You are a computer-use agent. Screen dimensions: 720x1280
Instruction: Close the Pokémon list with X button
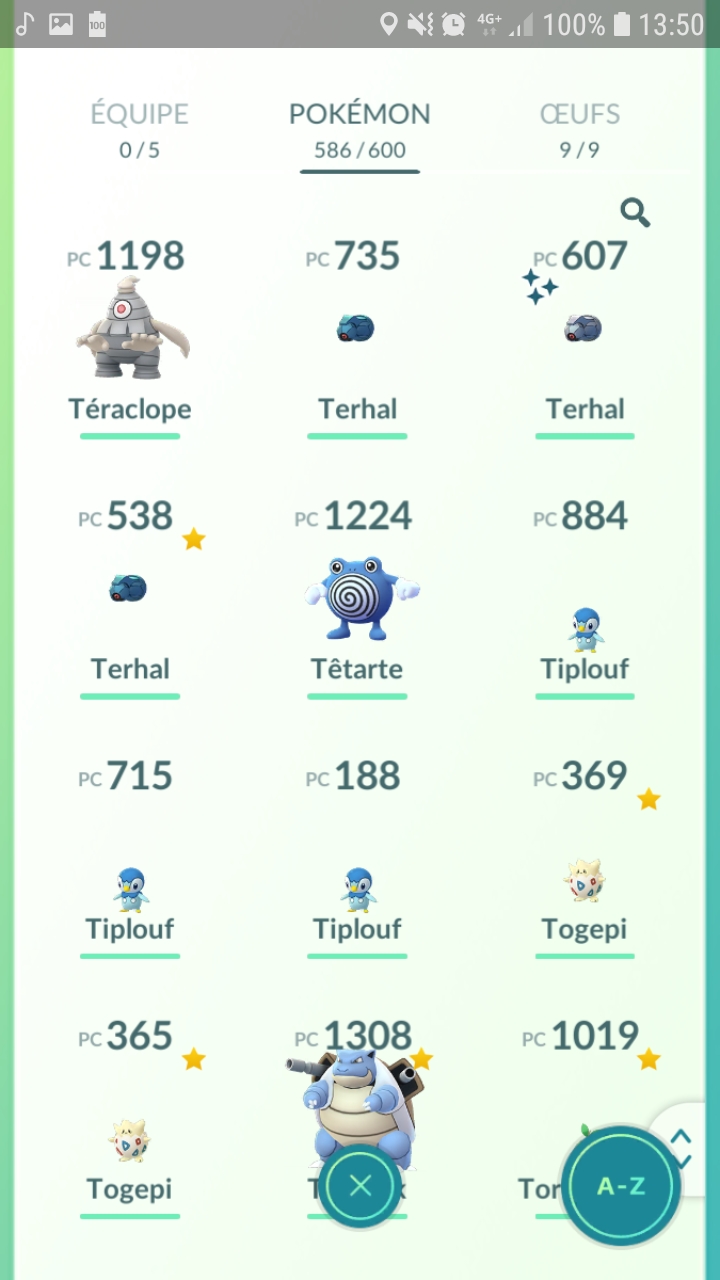click(360, 1186)
